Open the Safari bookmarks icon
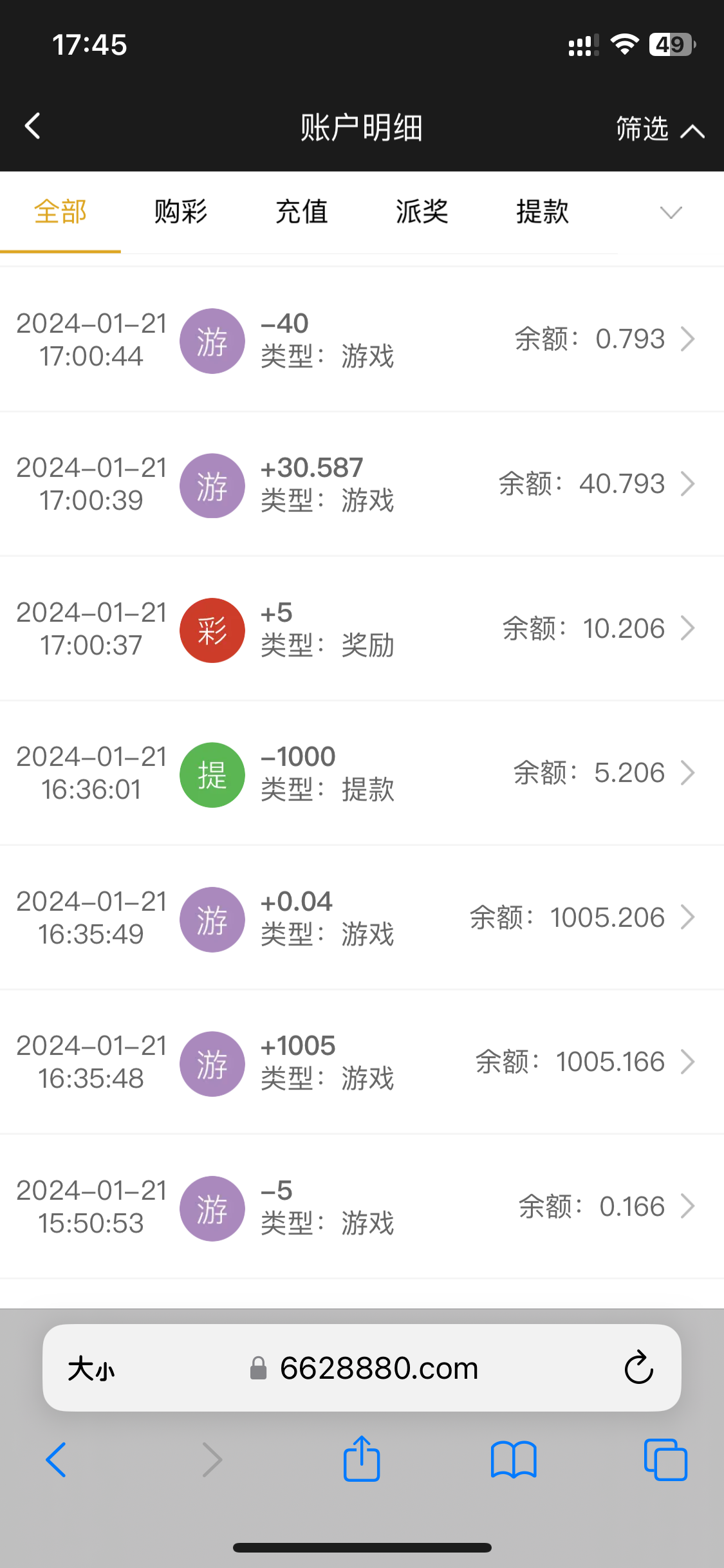 [514, 1460]
